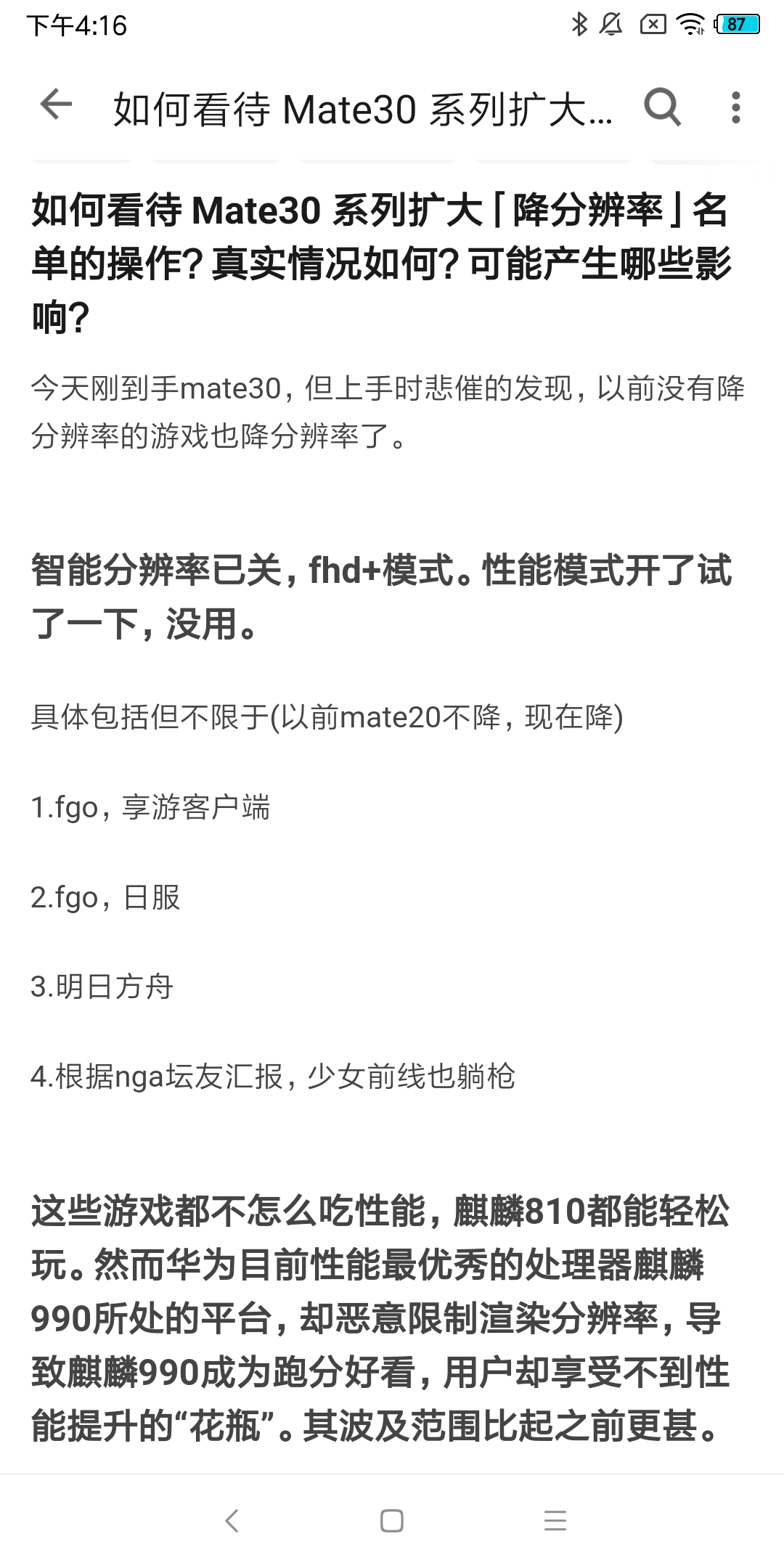
Task: Tap the search icon in the toolbar
Action: (x=662, y=107)
